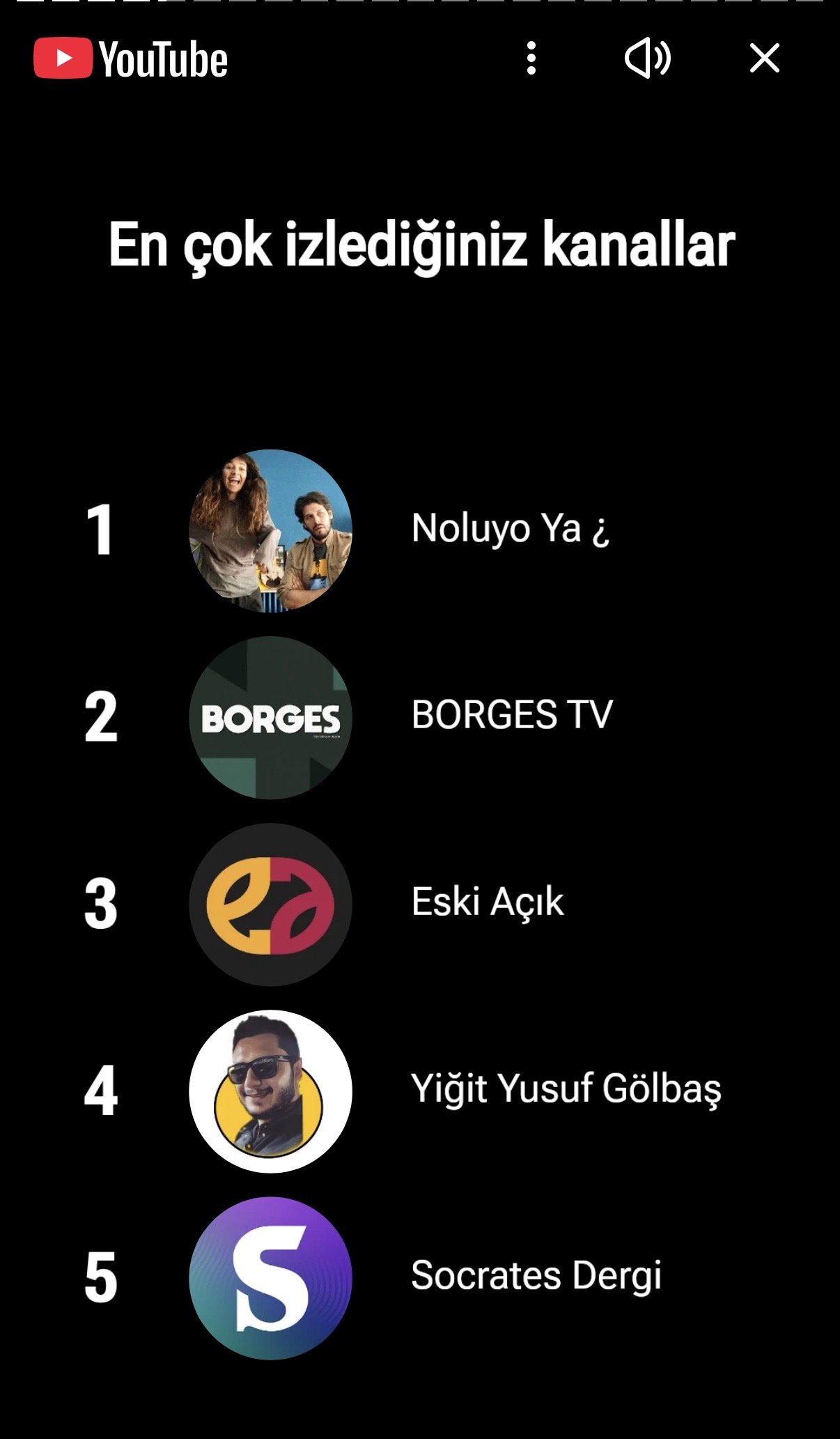Viewport: 840px width, 1439px height.
Task: Close the YouTube recap story
Action: point(764,59)
